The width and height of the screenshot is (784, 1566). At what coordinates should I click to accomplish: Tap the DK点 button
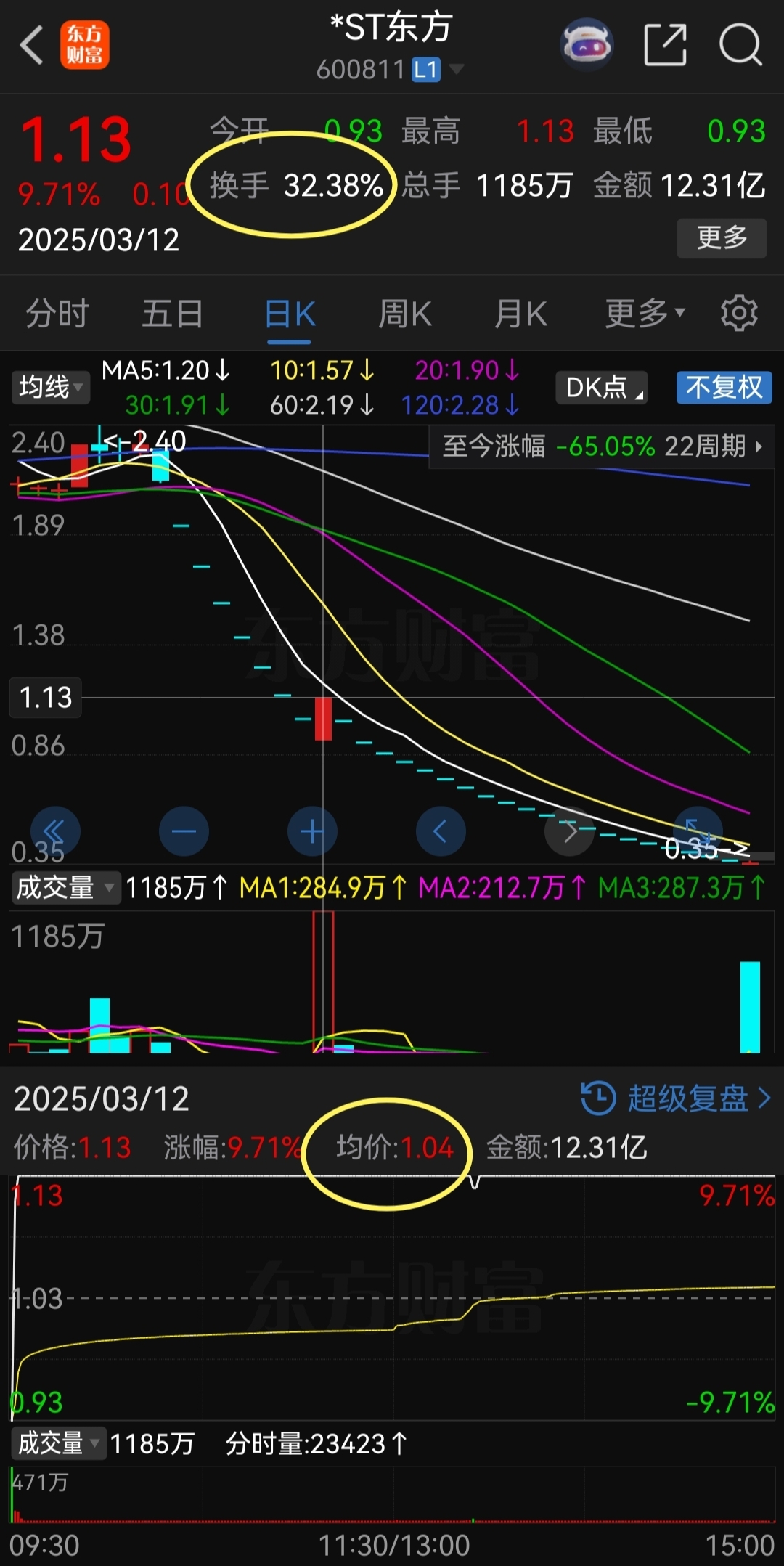[602, 388]
